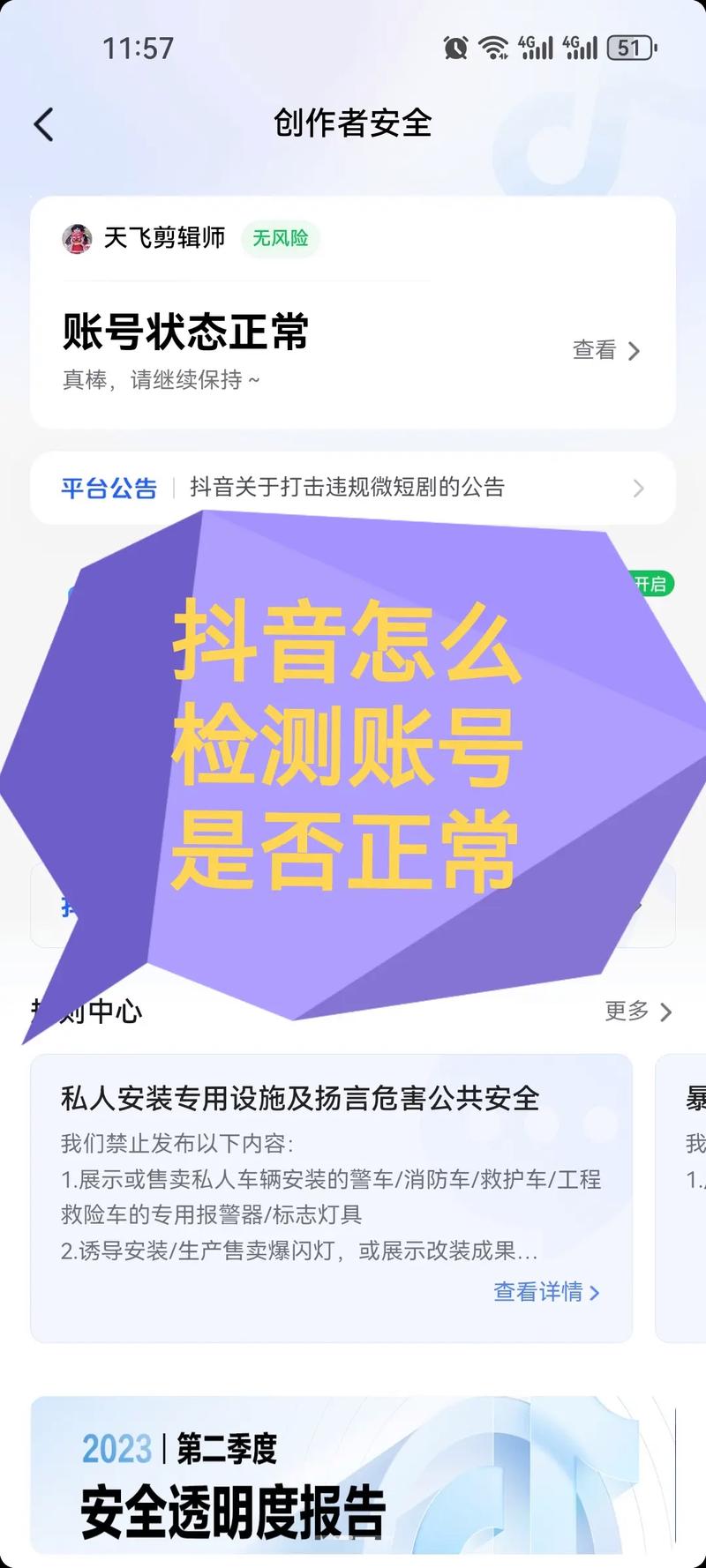Open the 2023 第二季度 安全透明度报告 banner
Screen dimensions: 706x1568
[x=353, y=1475]
